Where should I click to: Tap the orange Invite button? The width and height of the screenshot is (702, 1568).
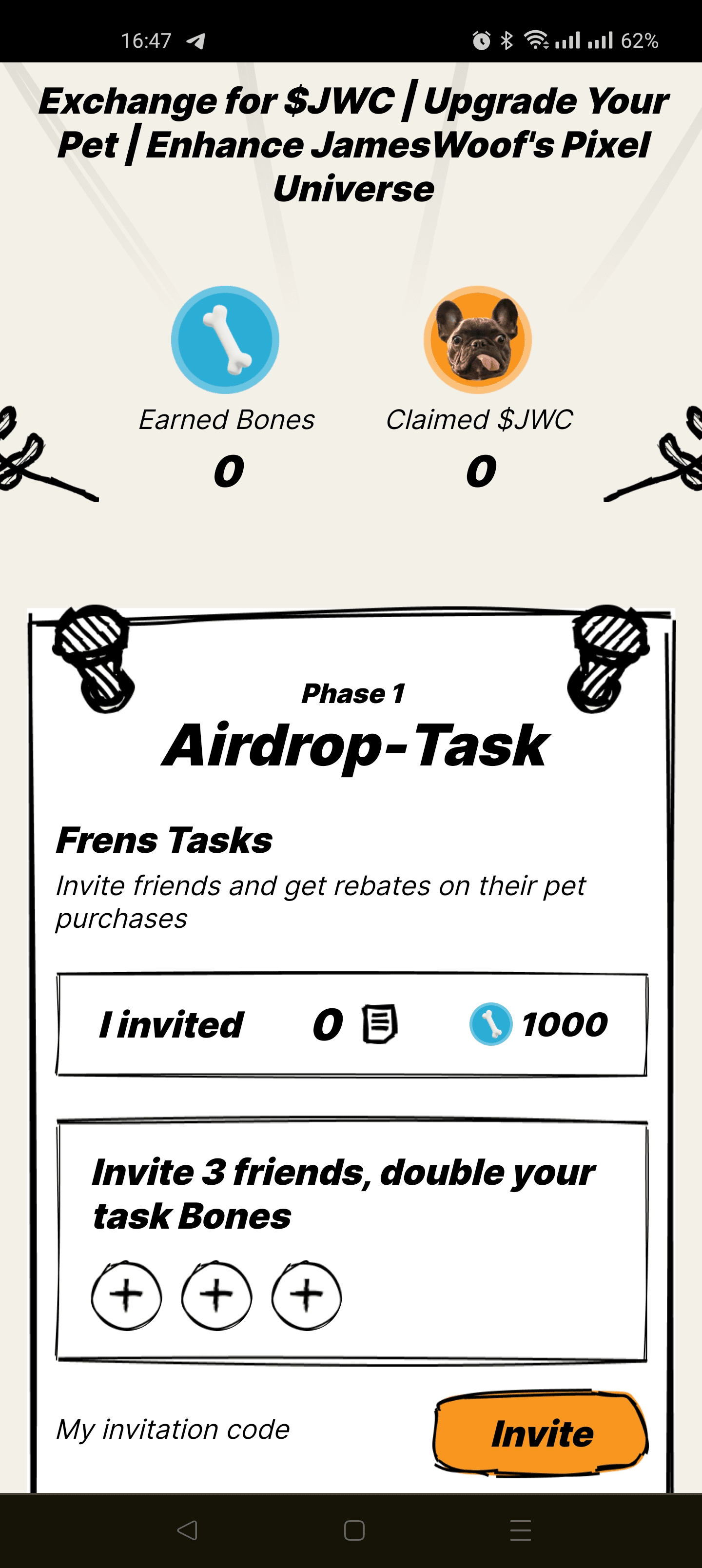[x=541, y=1433]
